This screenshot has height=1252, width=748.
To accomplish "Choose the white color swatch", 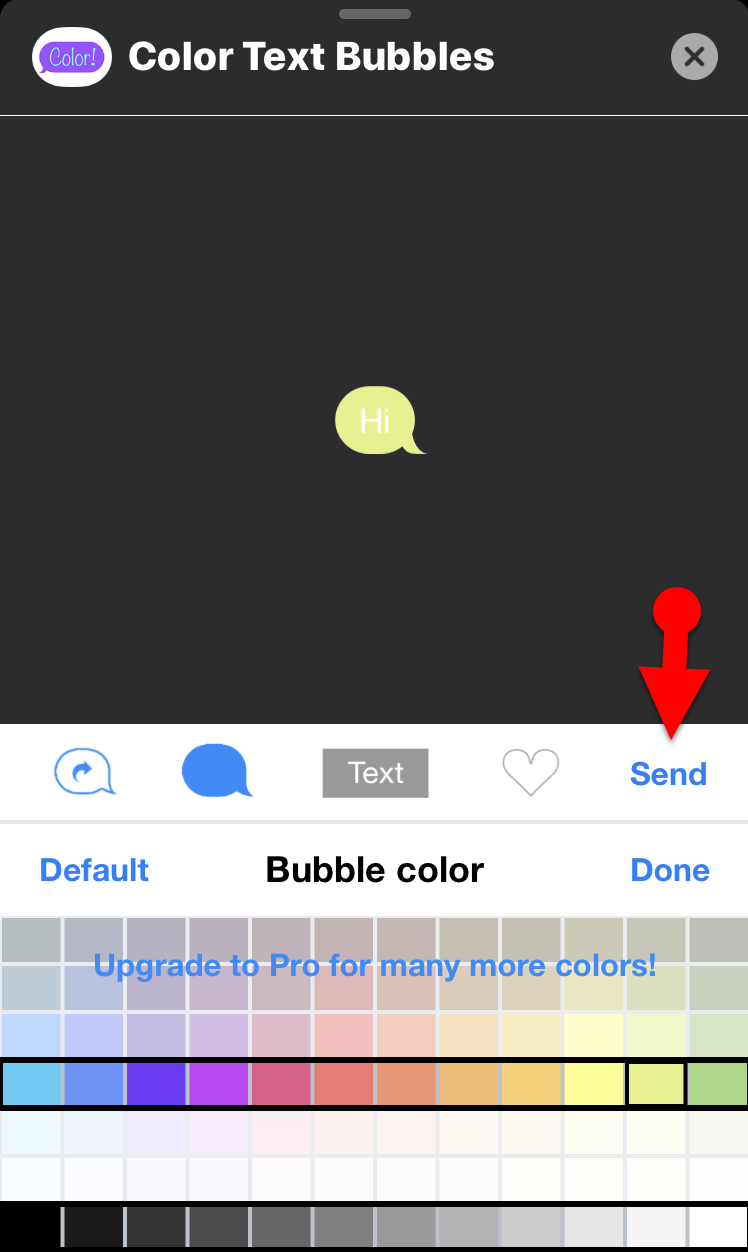I will click(x=717, y=1228).
